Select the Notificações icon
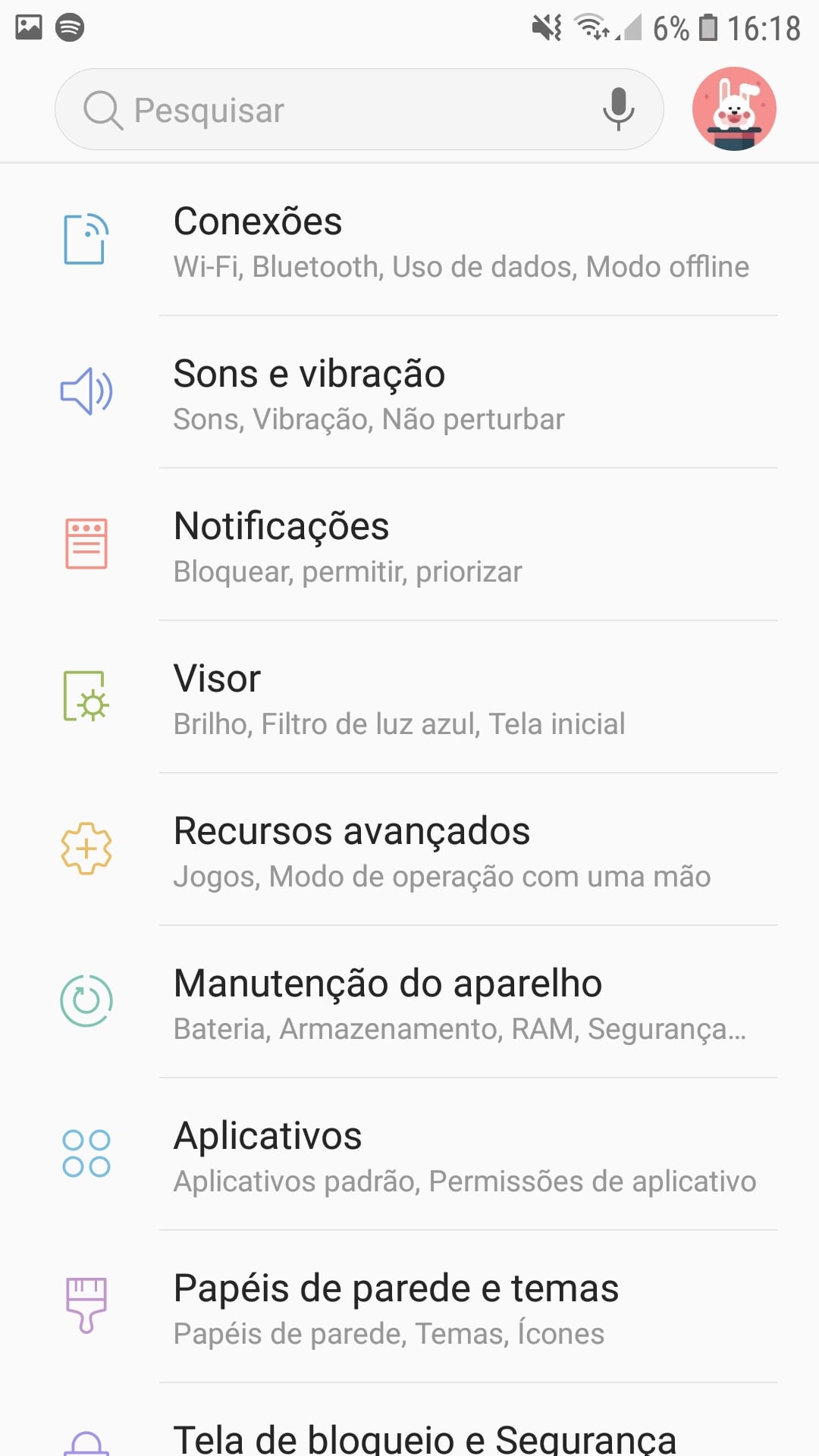This screenshot has height=1456, width=819. click(x=86, y=544)
